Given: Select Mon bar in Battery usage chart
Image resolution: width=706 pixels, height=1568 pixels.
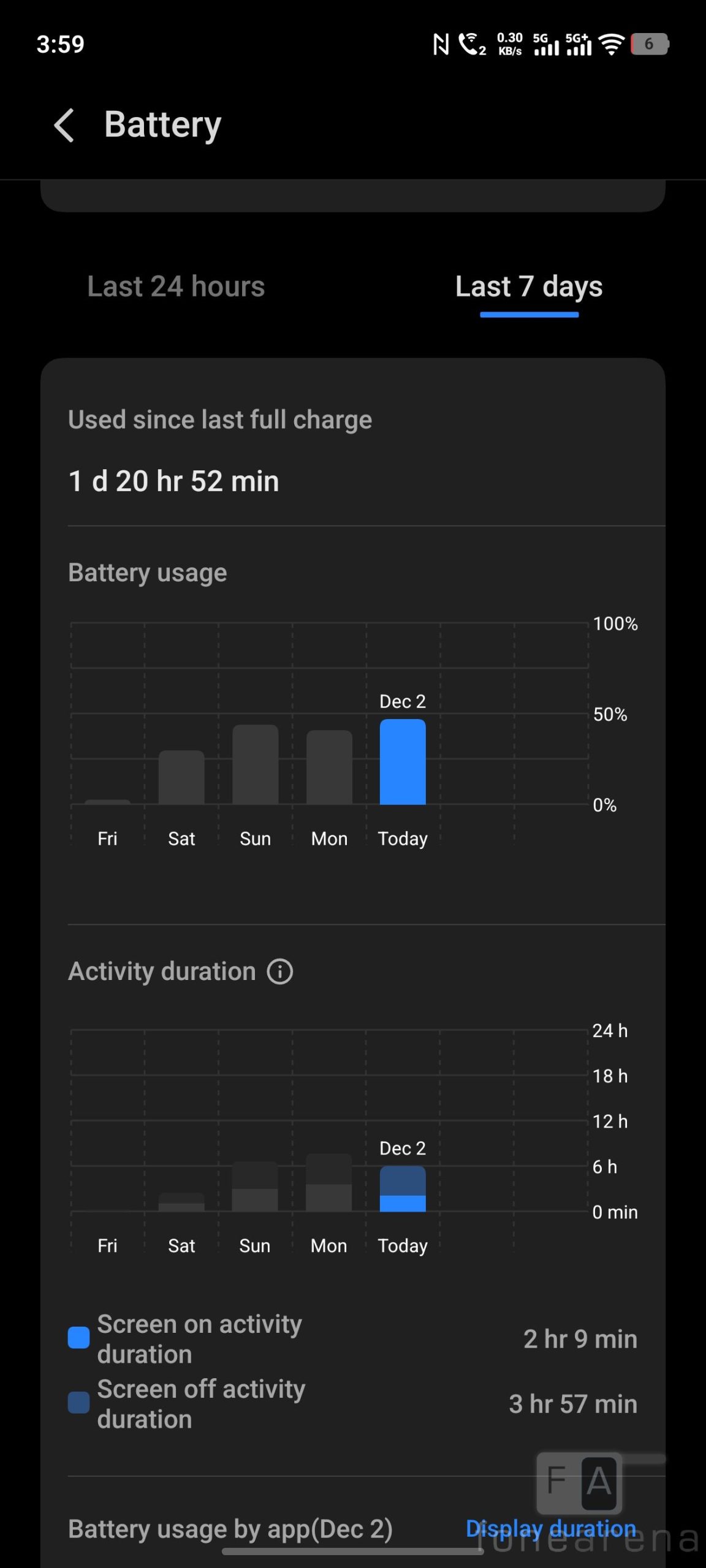Looking at the screenshot, I should (329, 767).
